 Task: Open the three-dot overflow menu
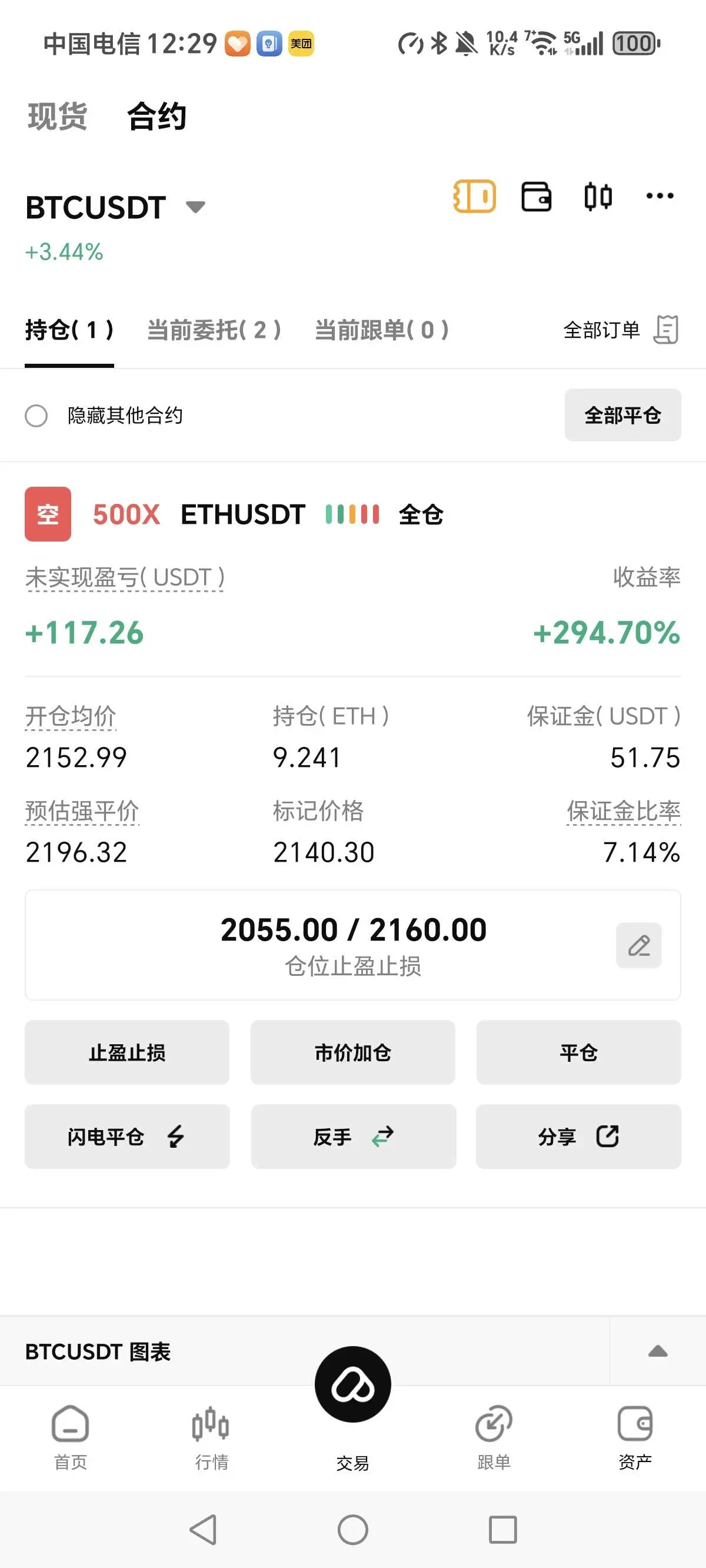click(x=660, y=196)
